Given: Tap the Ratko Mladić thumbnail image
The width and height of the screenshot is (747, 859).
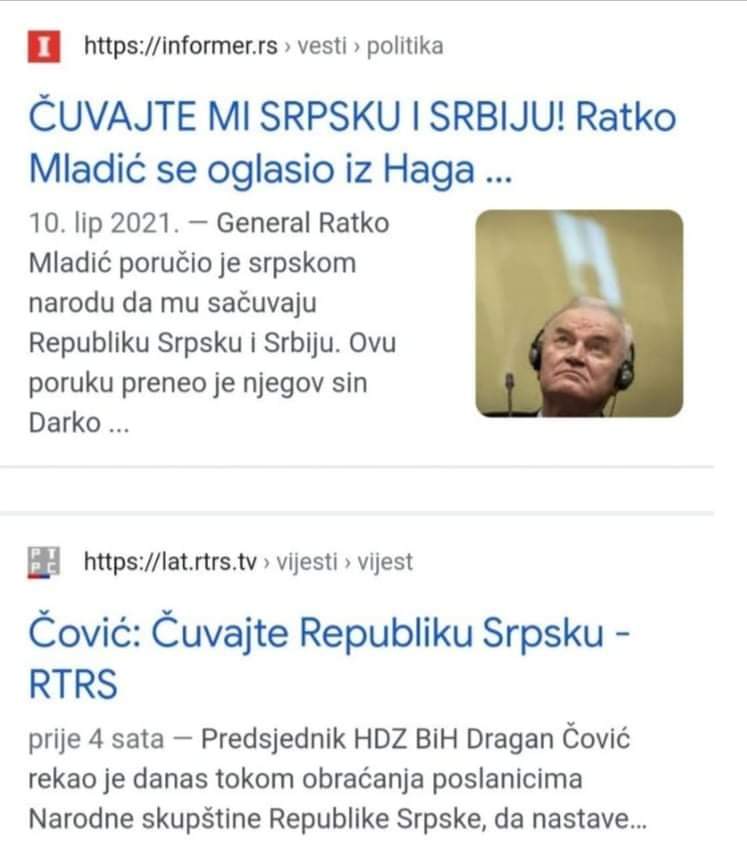Looking at the screenshot, I should click(578, 313).
